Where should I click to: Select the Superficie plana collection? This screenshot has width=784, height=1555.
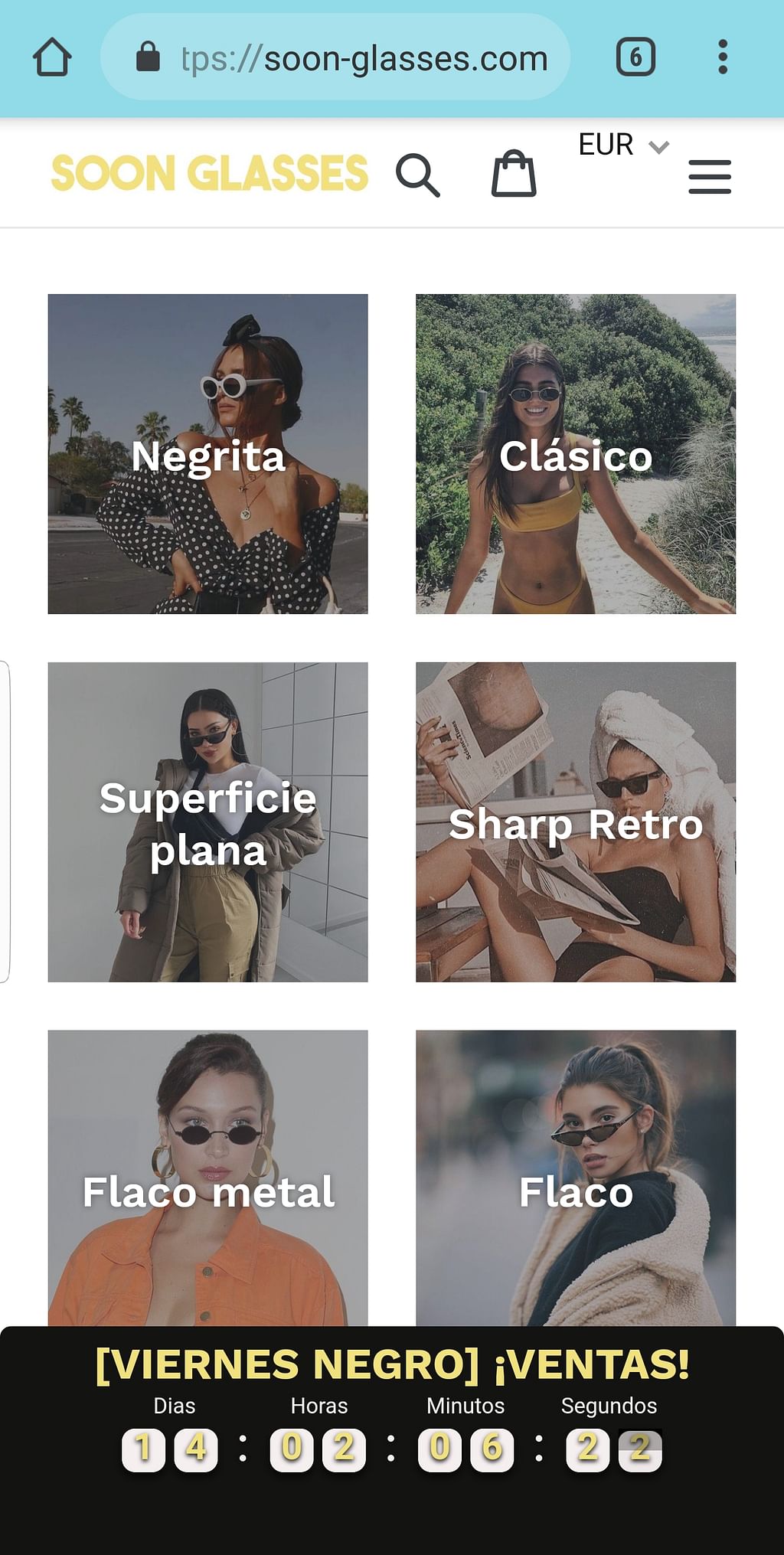207,822
